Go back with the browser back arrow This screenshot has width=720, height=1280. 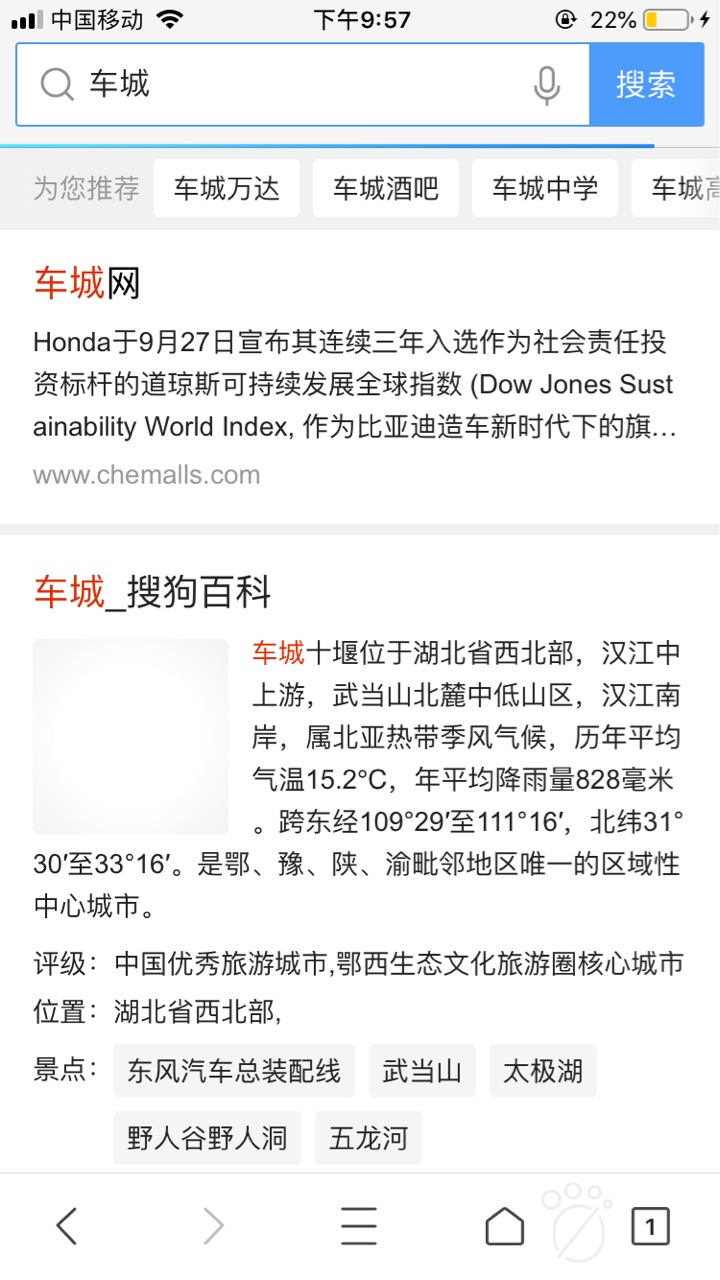pos(67,1225)
